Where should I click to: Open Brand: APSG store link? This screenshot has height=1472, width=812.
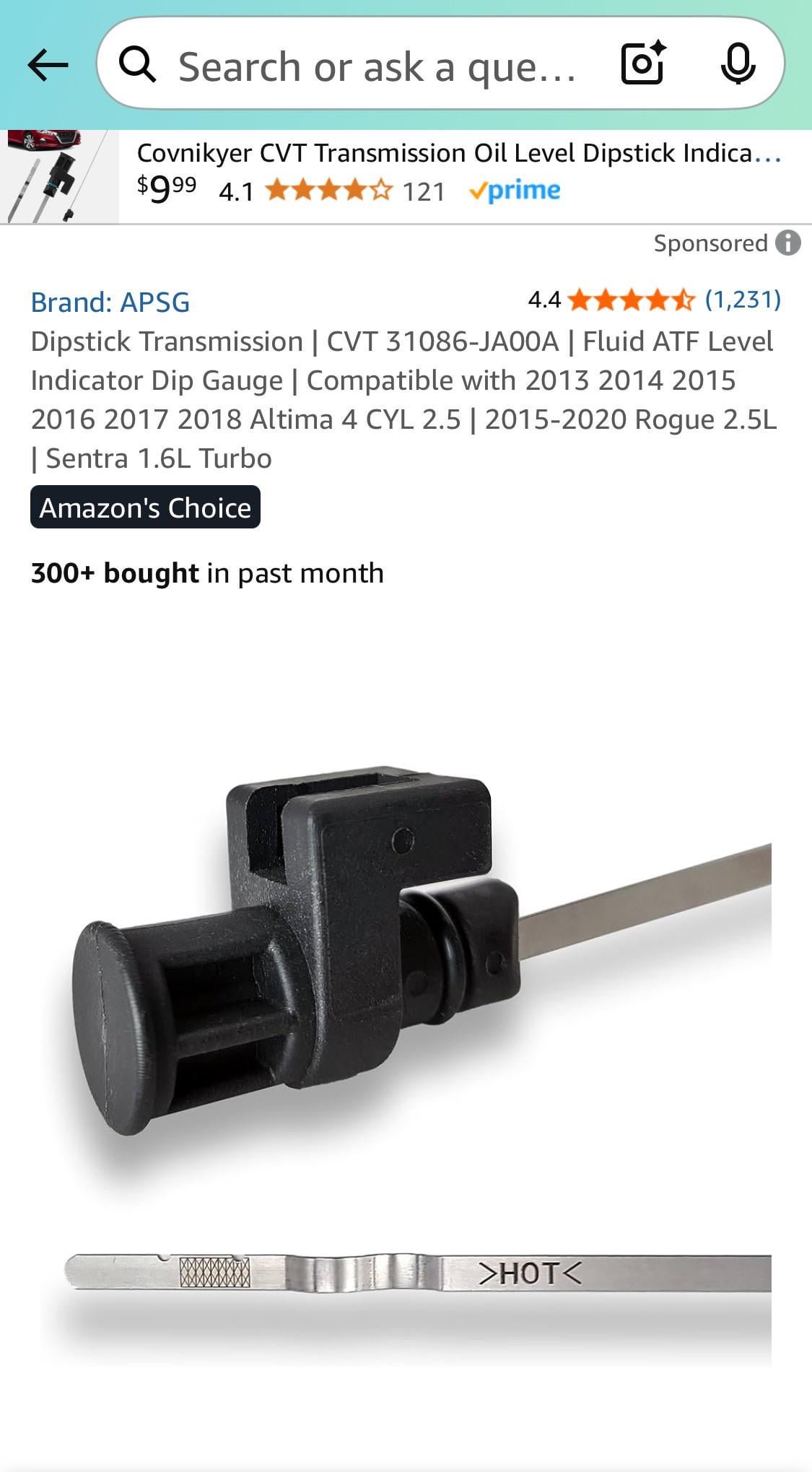coord(110,302)
